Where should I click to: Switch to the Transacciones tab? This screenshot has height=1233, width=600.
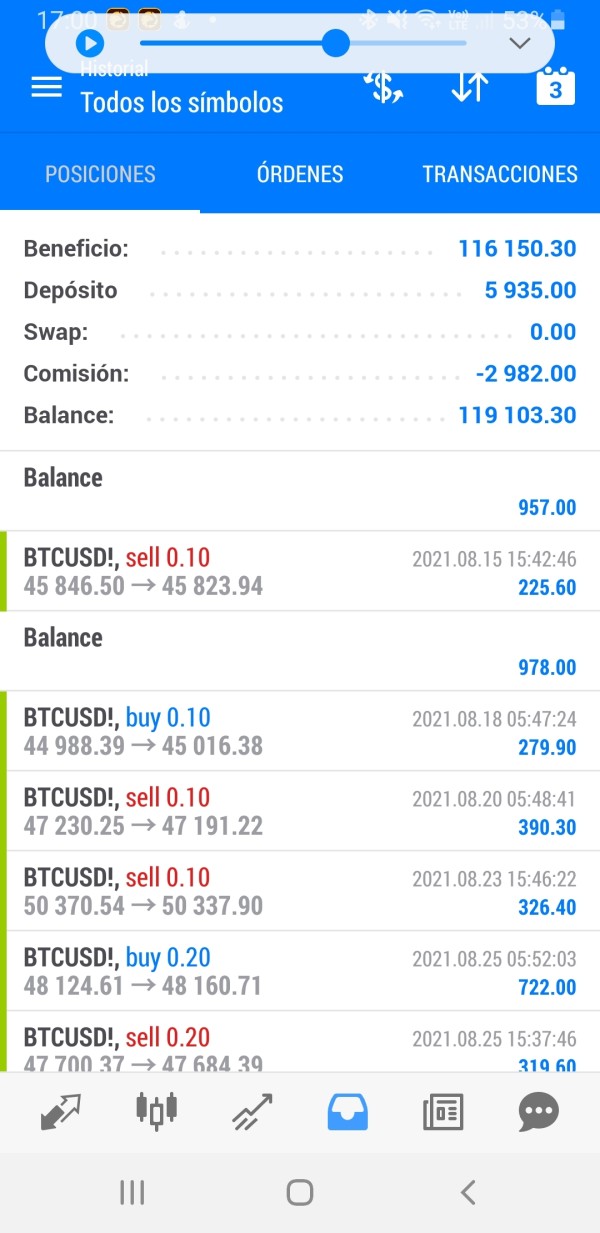coord(500,174)
